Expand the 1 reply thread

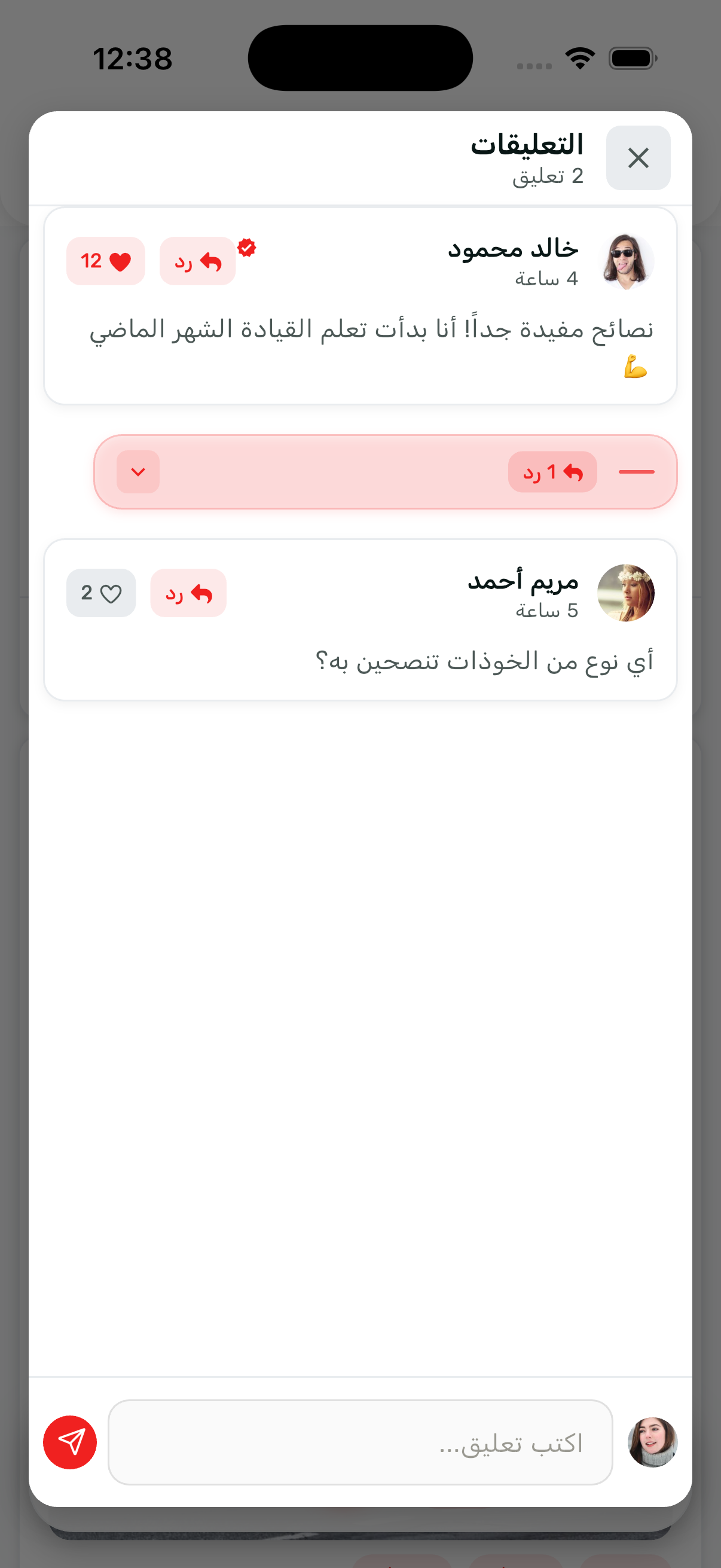pos(138,472)
